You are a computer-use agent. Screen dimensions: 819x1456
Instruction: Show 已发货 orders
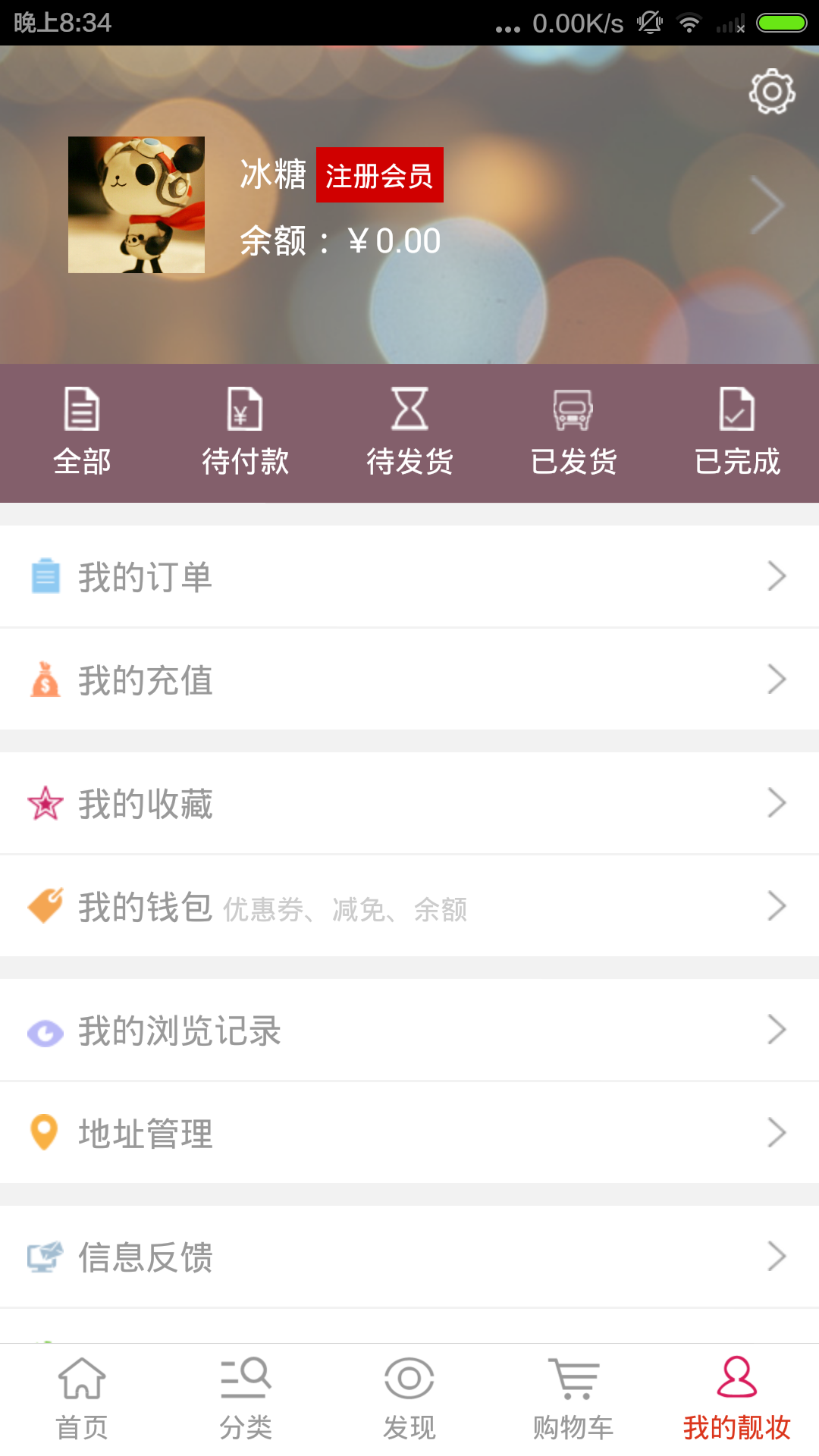(x=573, y=432)
